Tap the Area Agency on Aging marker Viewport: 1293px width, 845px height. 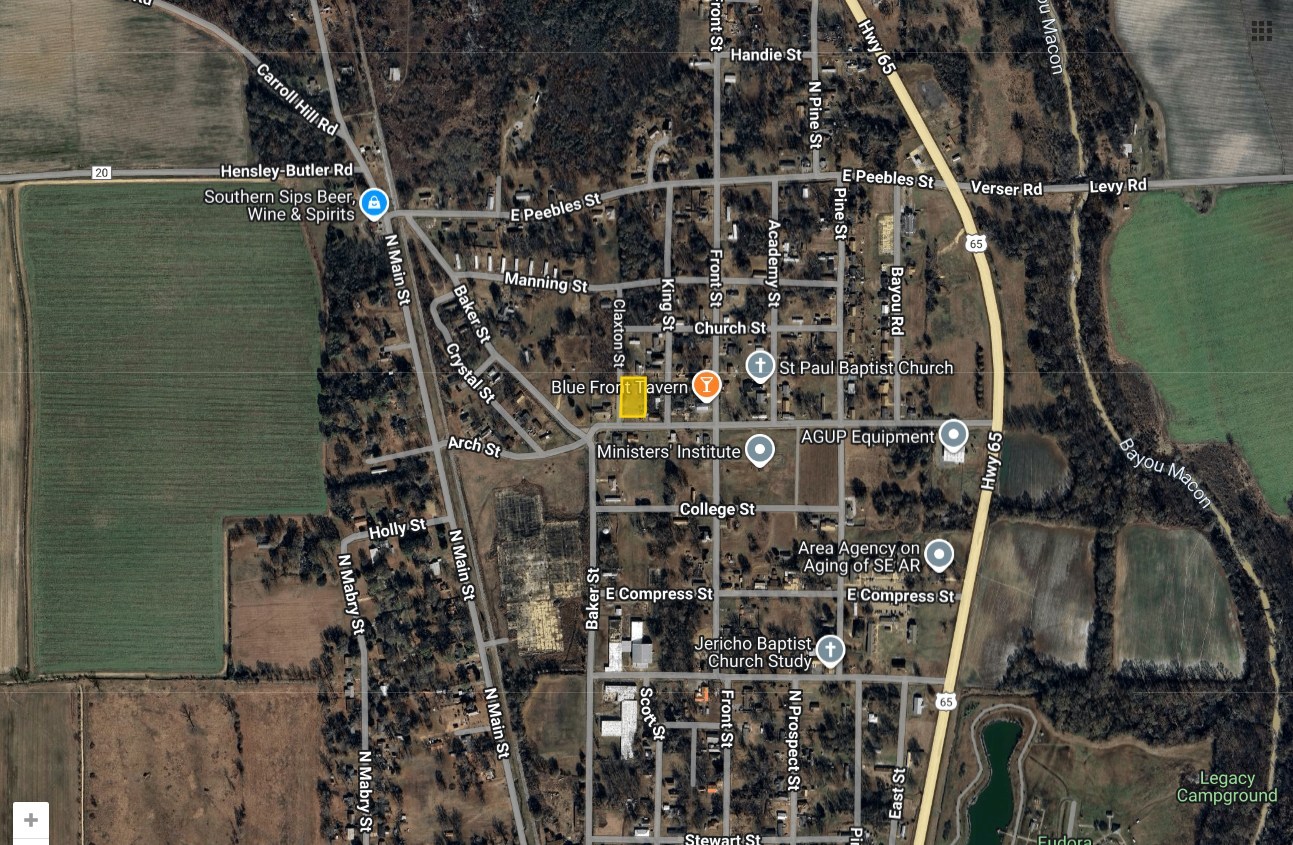click(x=938, y=554)
